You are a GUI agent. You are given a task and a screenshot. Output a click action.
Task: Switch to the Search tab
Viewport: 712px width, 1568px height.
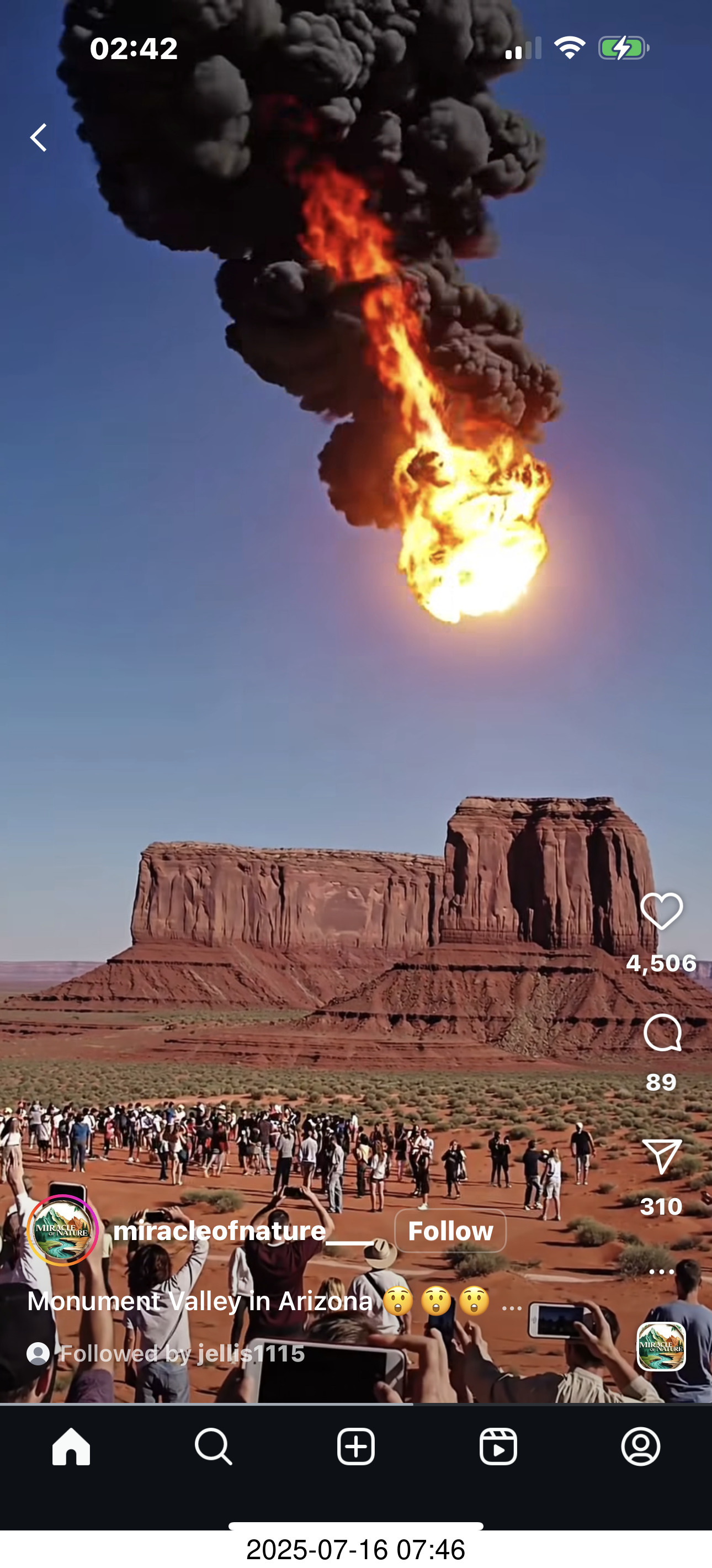tap(213, 1447)
